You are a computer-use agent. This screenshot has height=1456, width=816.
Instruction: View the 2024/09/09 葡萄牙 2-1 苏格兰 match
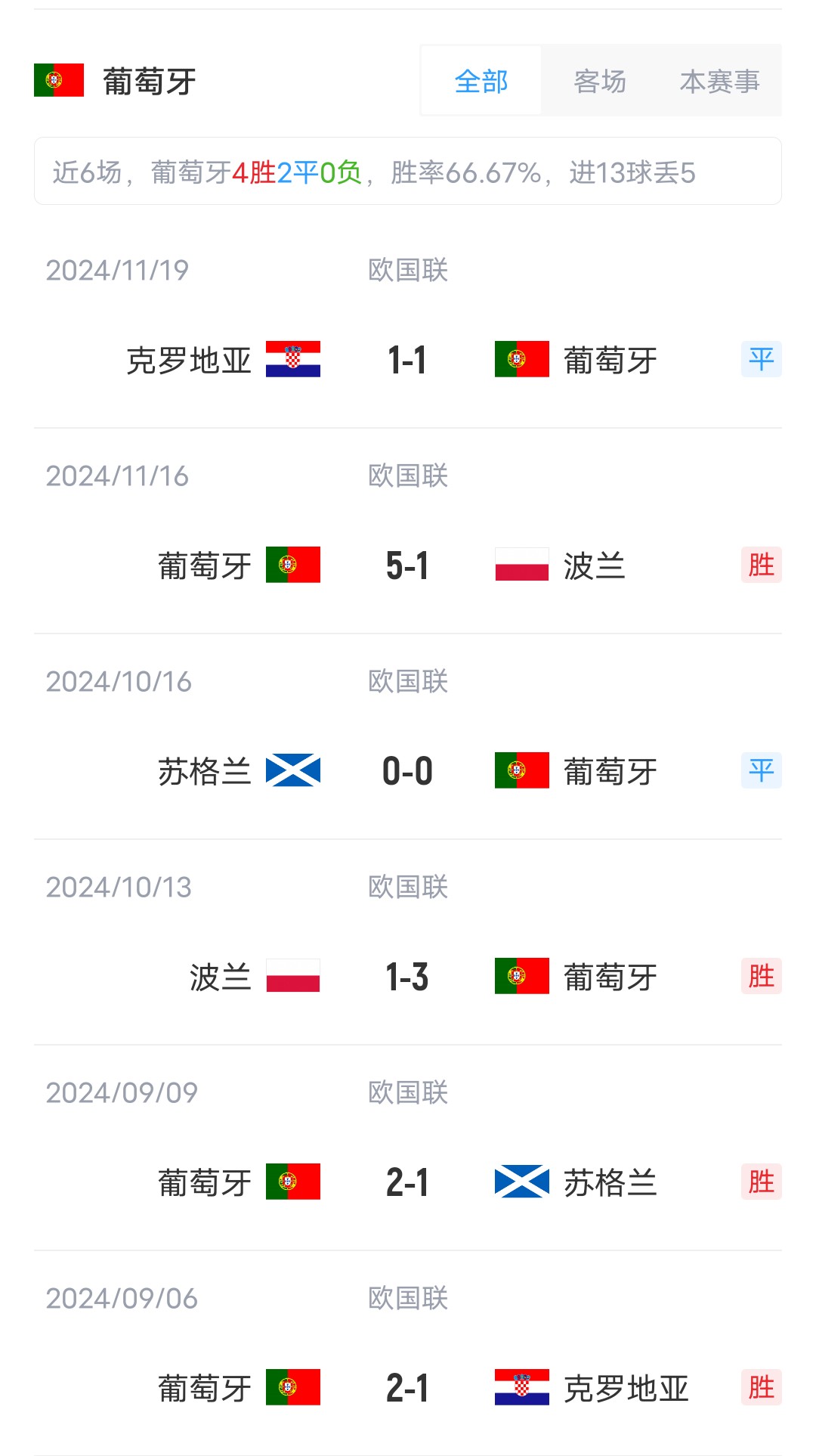click(x=407, y=1182)
